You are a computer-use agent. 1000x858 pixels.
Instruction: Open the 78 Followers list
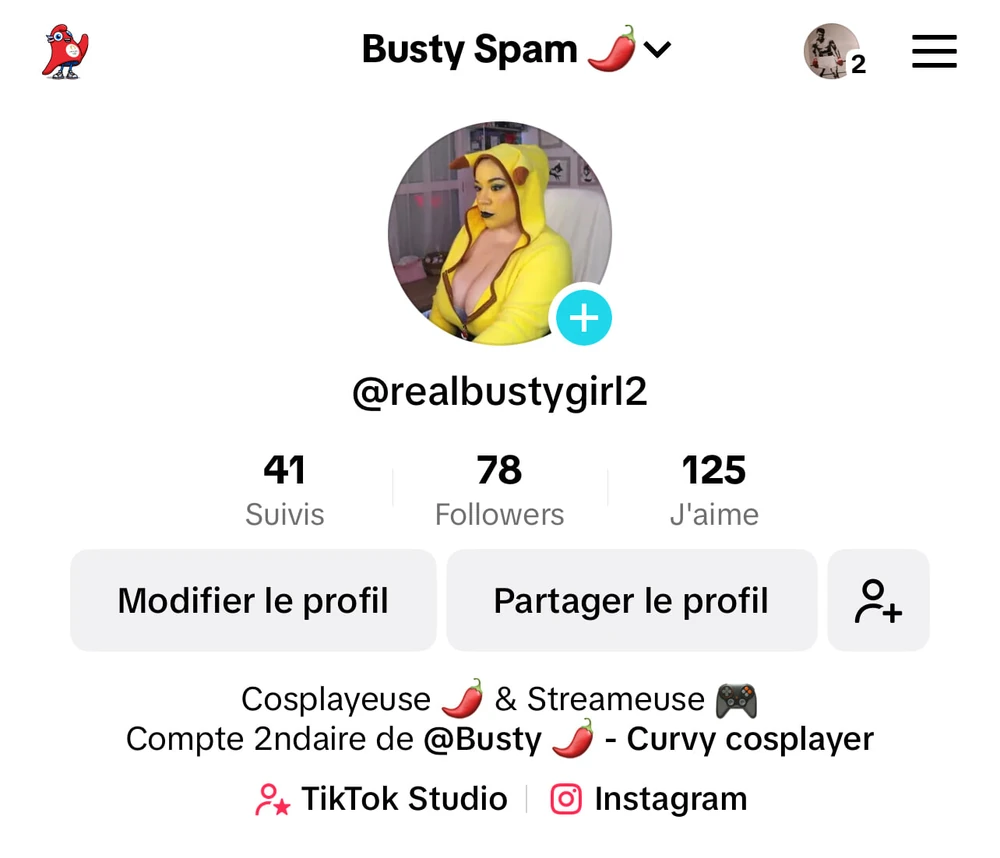[499, 489]
